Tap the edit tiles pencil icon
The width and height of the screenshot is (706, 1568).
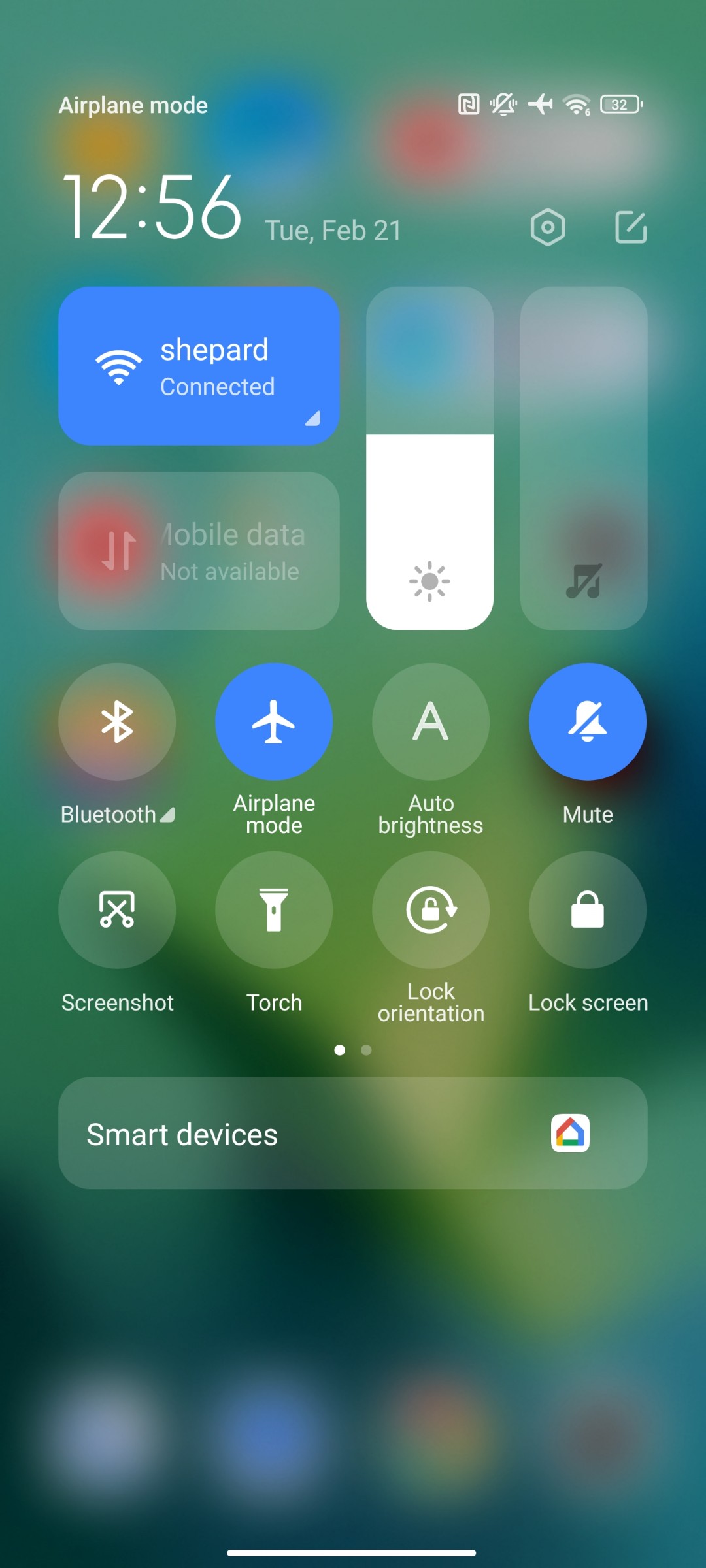(x=630, y=227)
